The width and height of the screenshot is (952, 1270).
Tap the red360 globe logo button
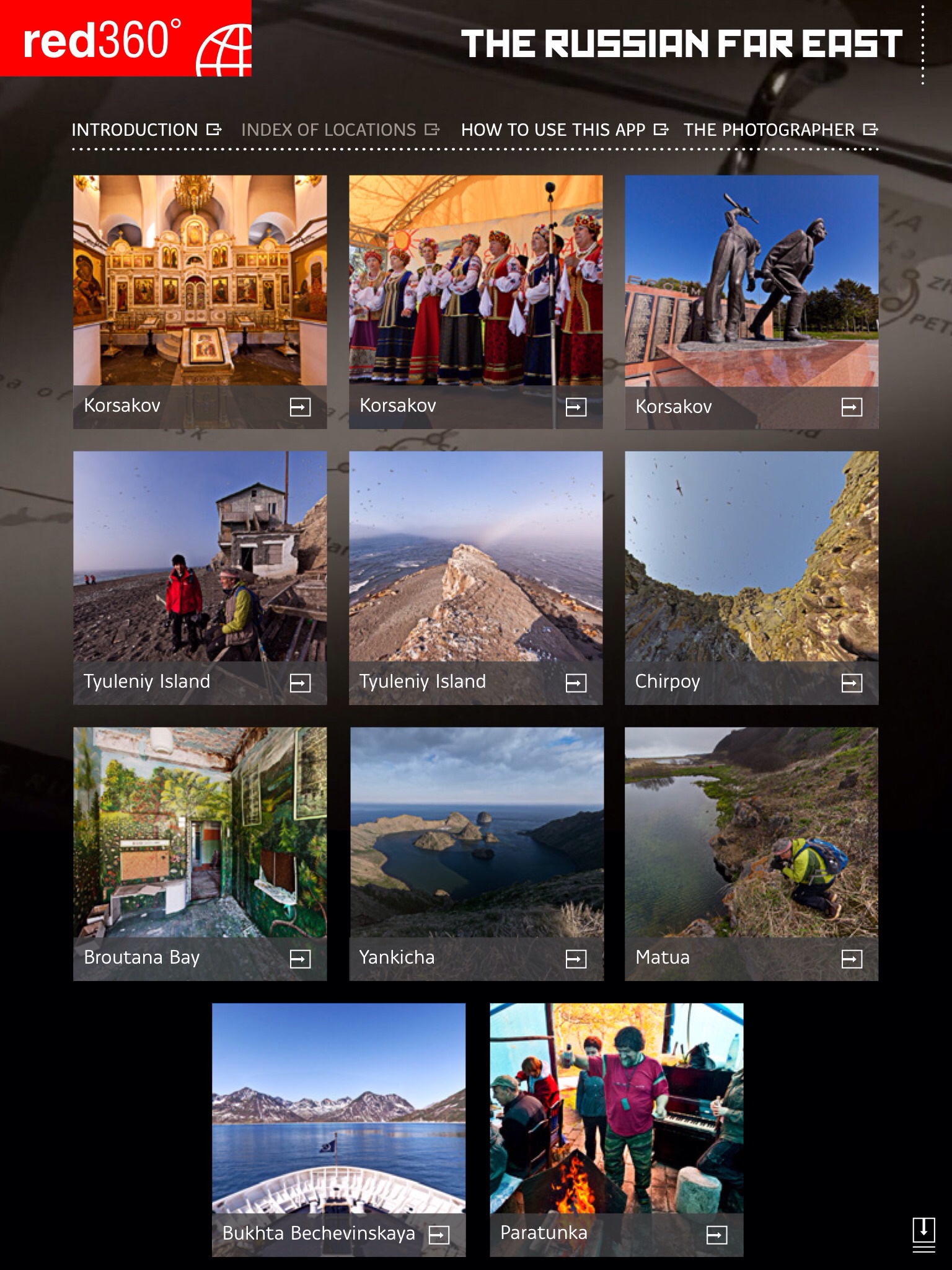(x=126, y=38)
